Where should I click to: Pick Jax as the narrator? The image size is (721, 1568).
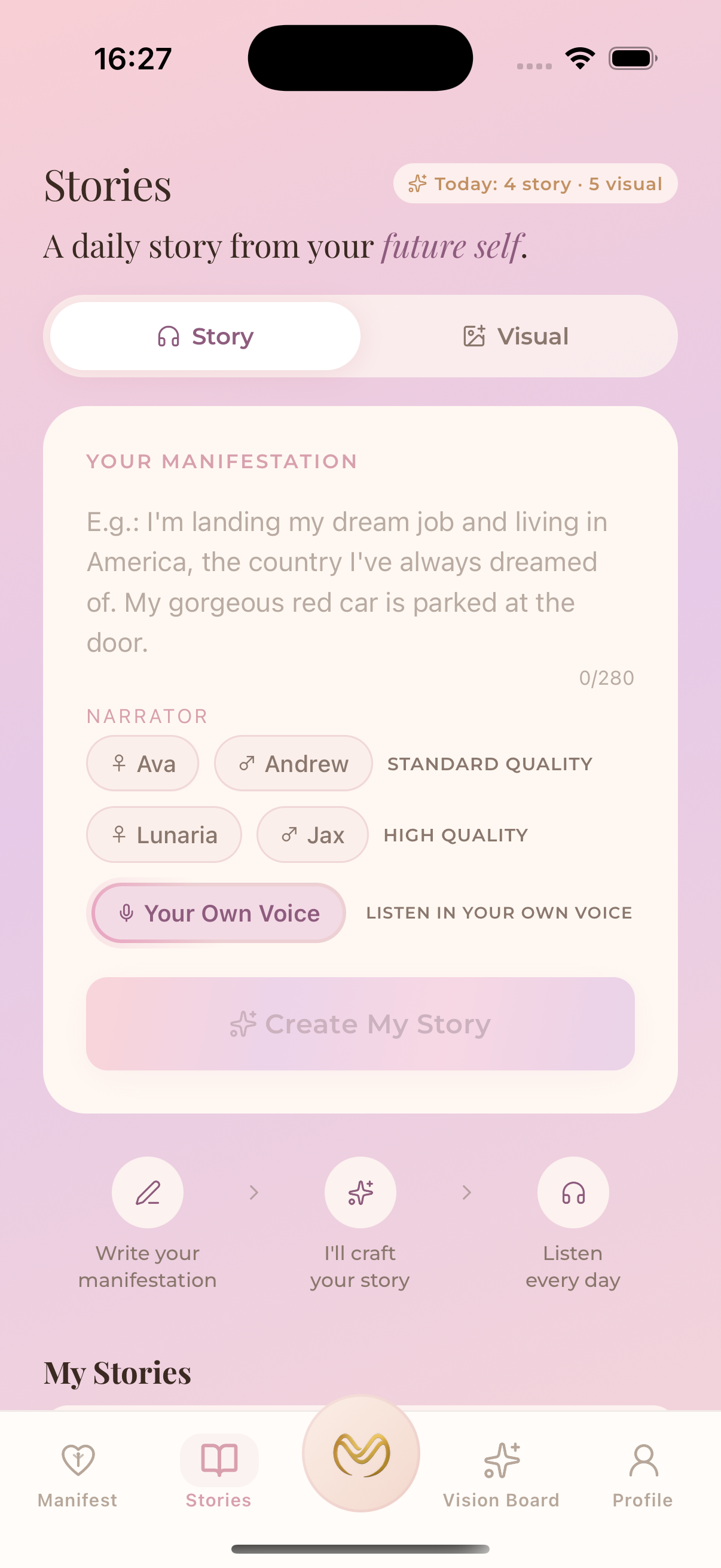tap(313, 834)
